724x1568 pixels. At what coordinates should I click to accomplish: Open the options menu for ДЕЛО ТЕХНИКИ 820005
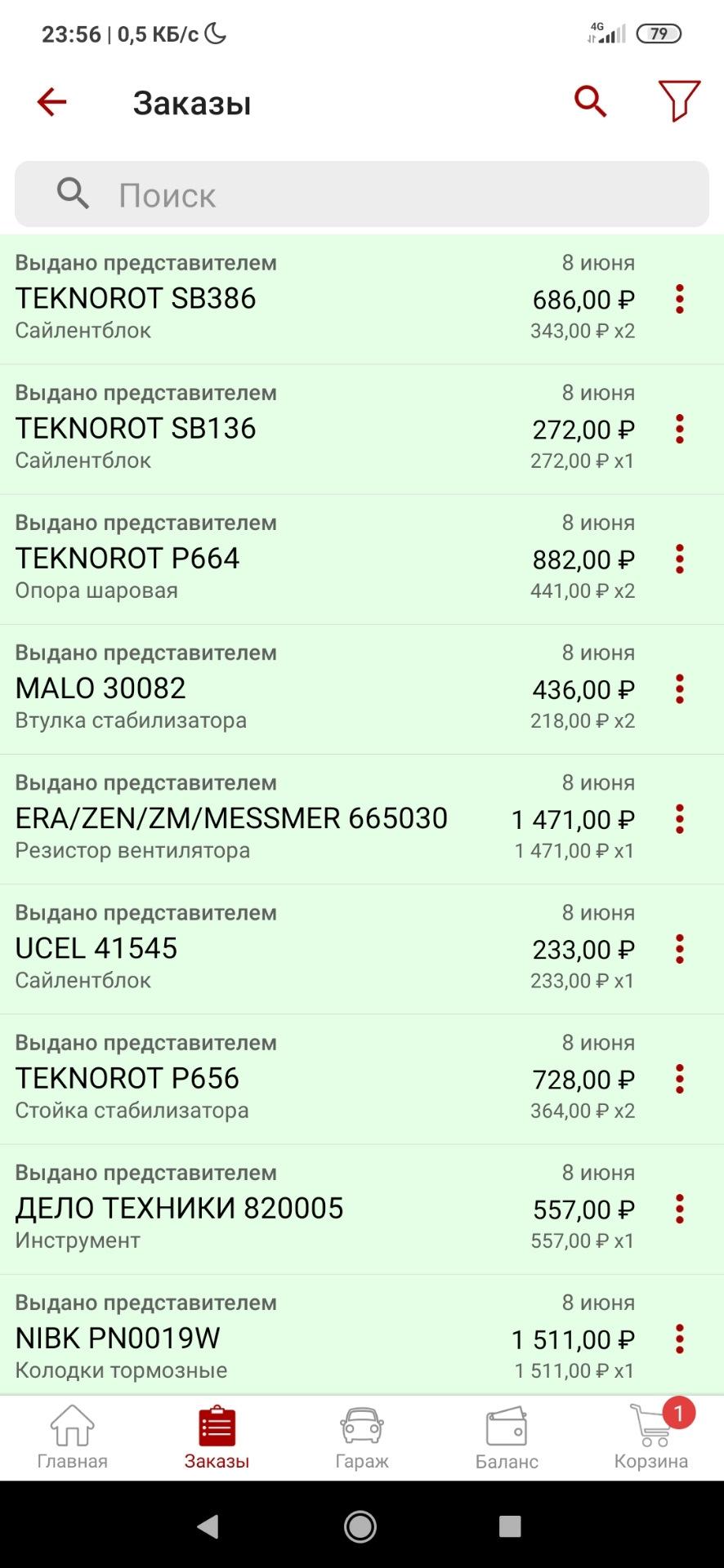tap(679, 1209)
